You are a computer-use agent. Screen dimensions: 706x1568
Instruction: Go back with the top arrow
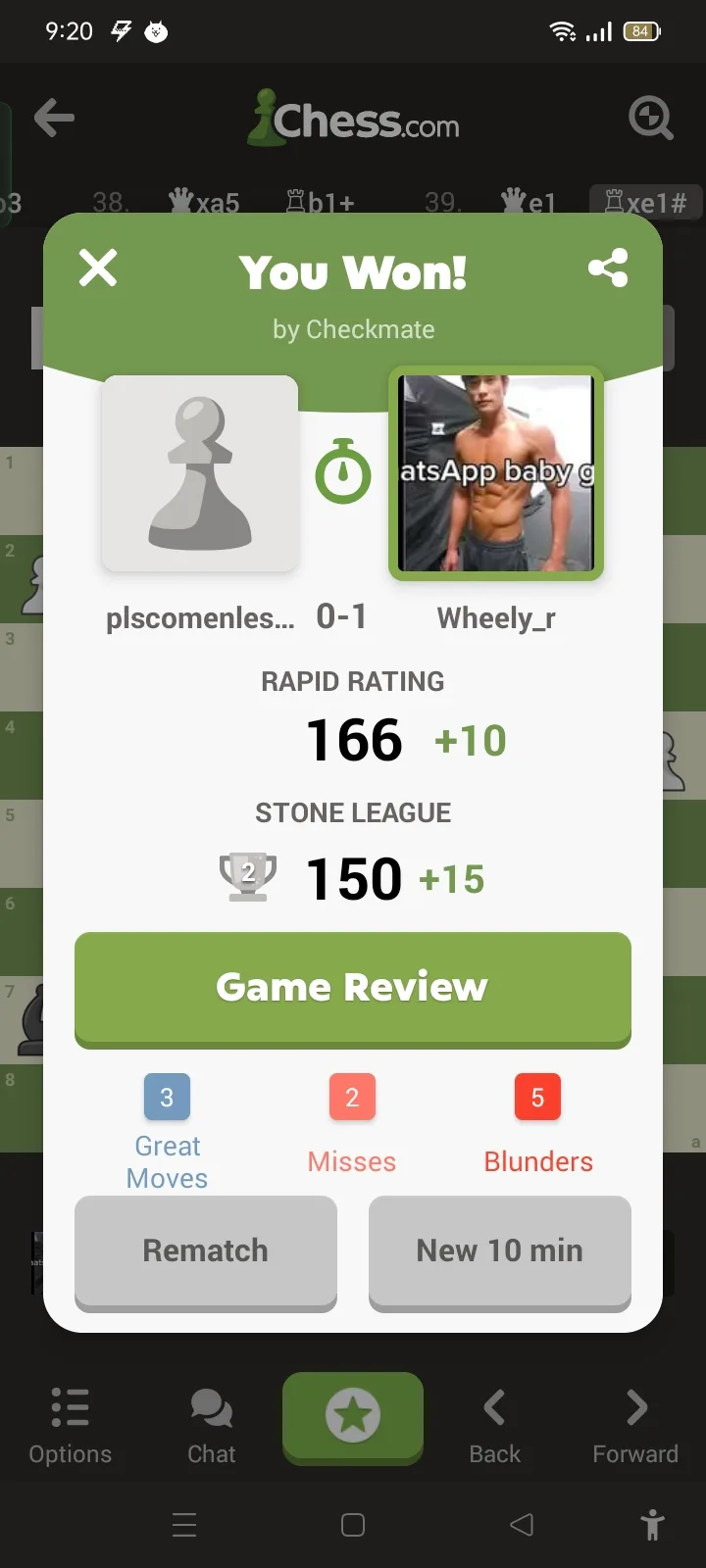click(x=54, y=119)
